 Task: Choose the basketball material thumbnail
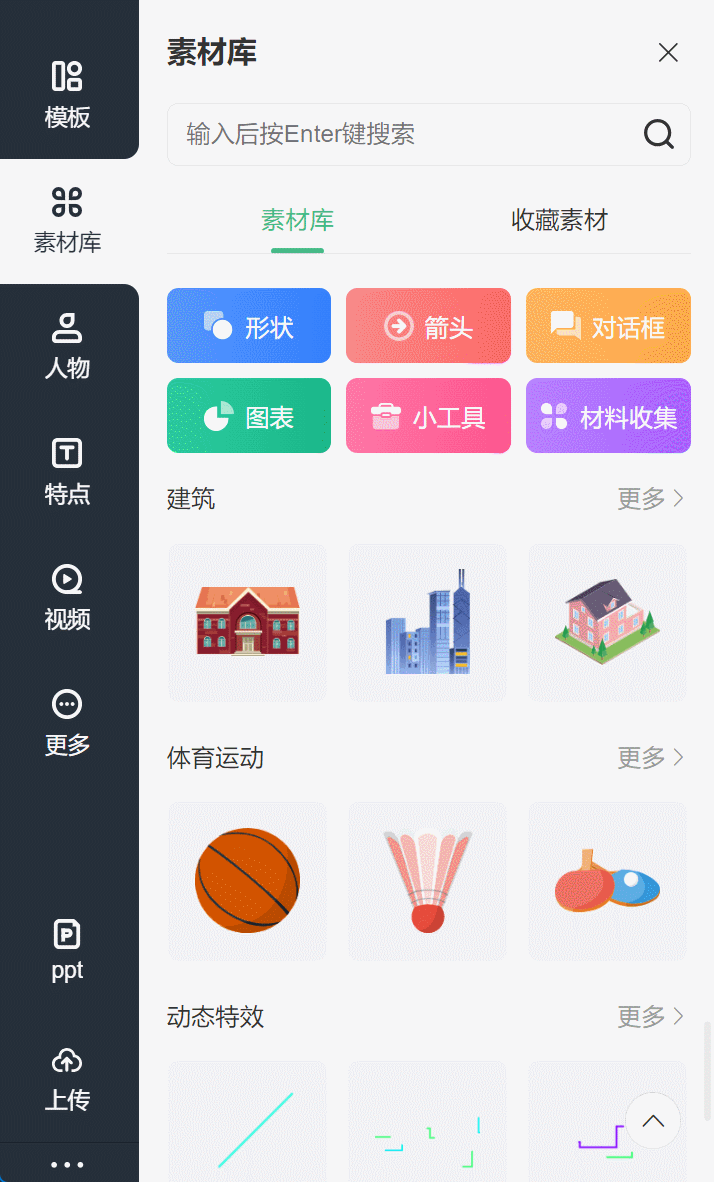tap(247, 881)
